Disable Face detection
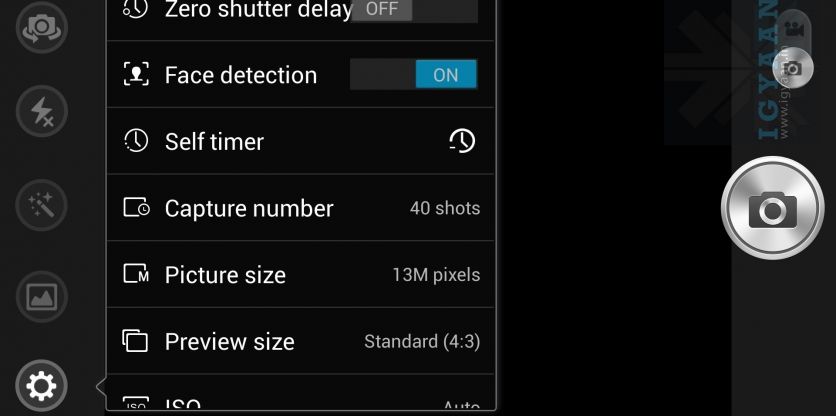836x416 pixels. pos(413,75)
